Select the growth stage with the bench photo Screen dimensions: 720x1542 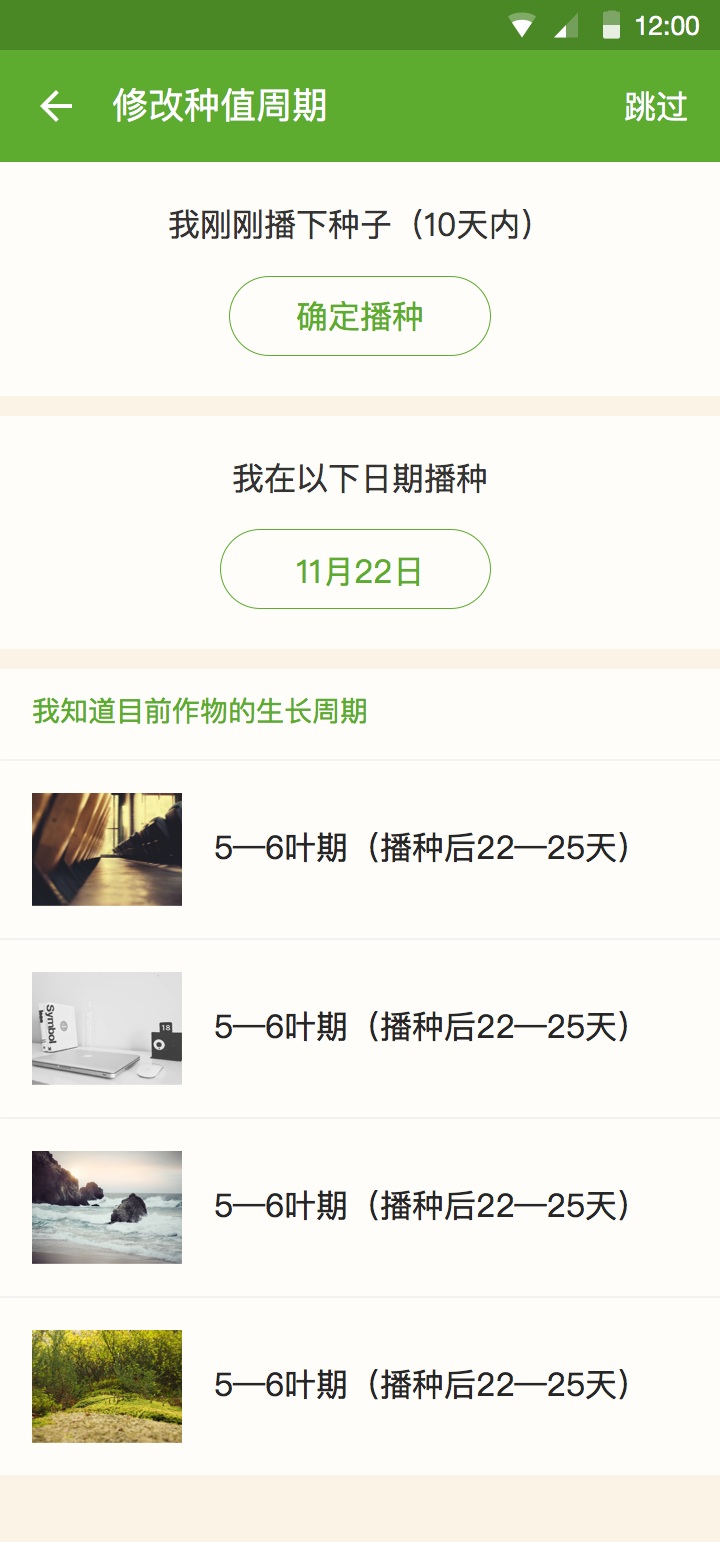[360, 849]
